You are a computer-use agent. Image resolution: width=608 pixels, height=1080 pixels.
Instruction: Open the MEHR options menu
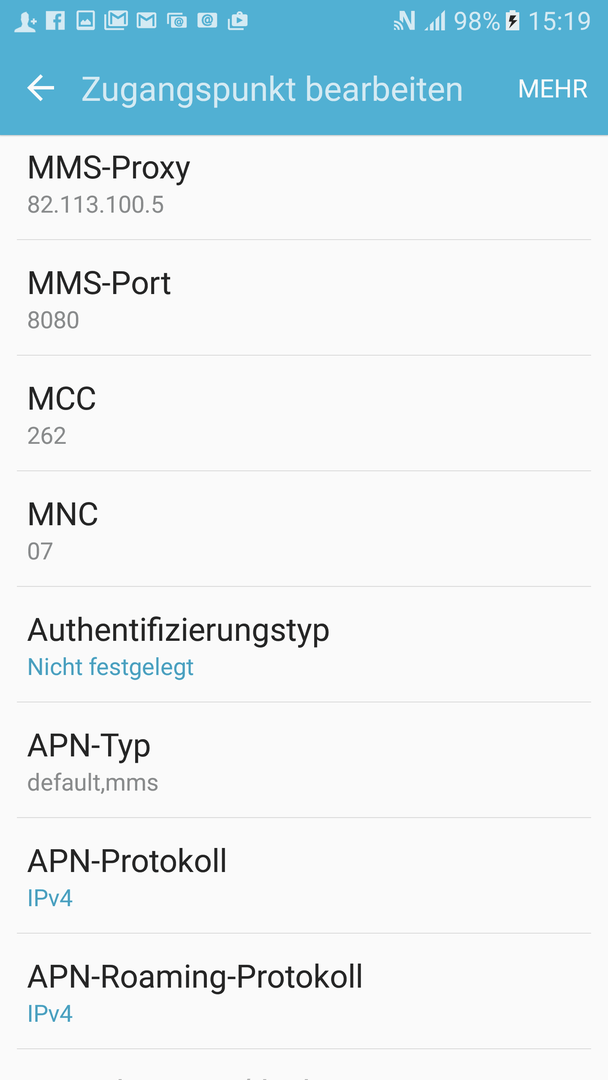click(x=552, y=89)
